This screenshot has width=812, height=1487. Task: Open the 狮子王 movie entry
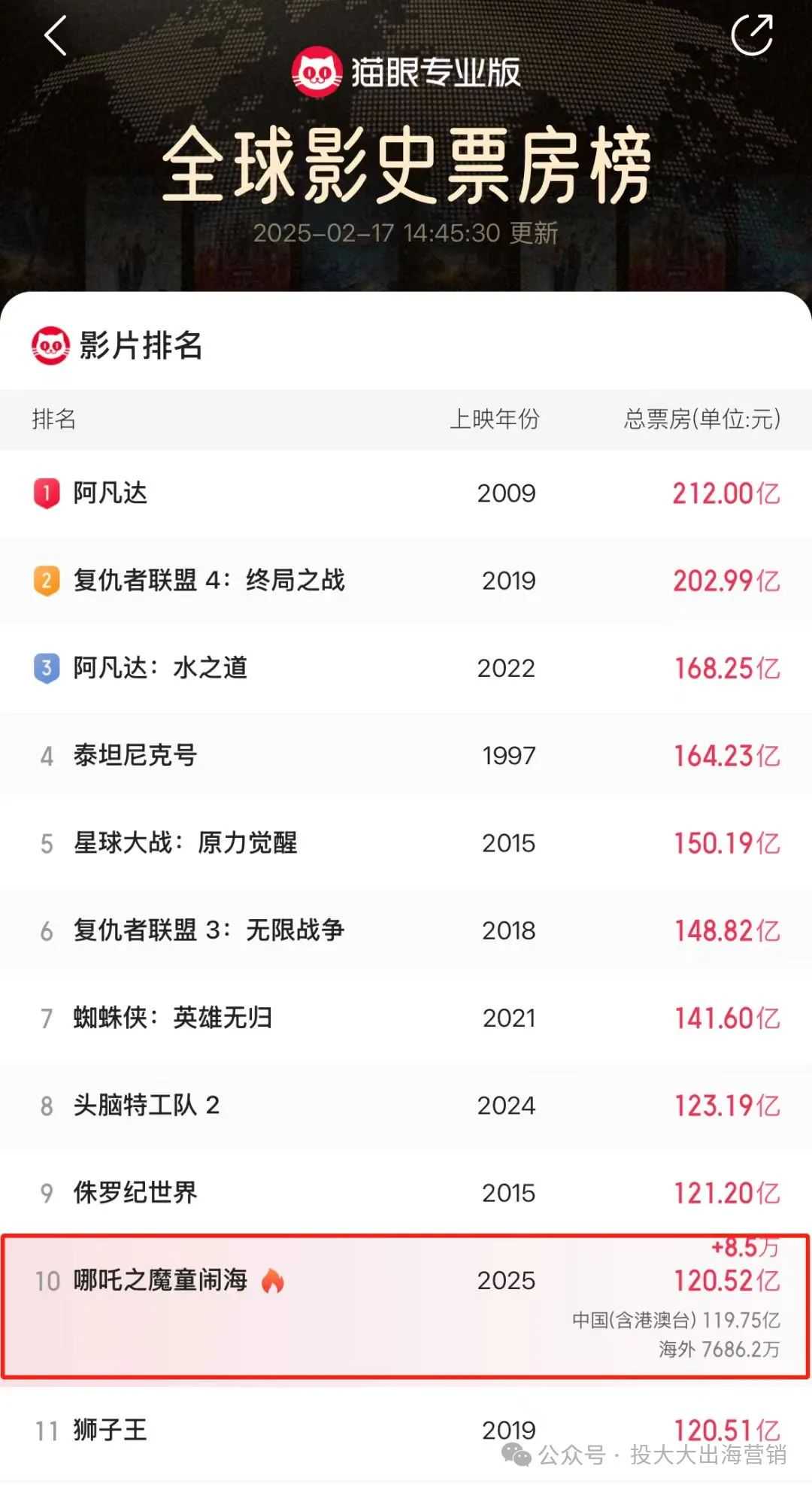(108, 1431)
